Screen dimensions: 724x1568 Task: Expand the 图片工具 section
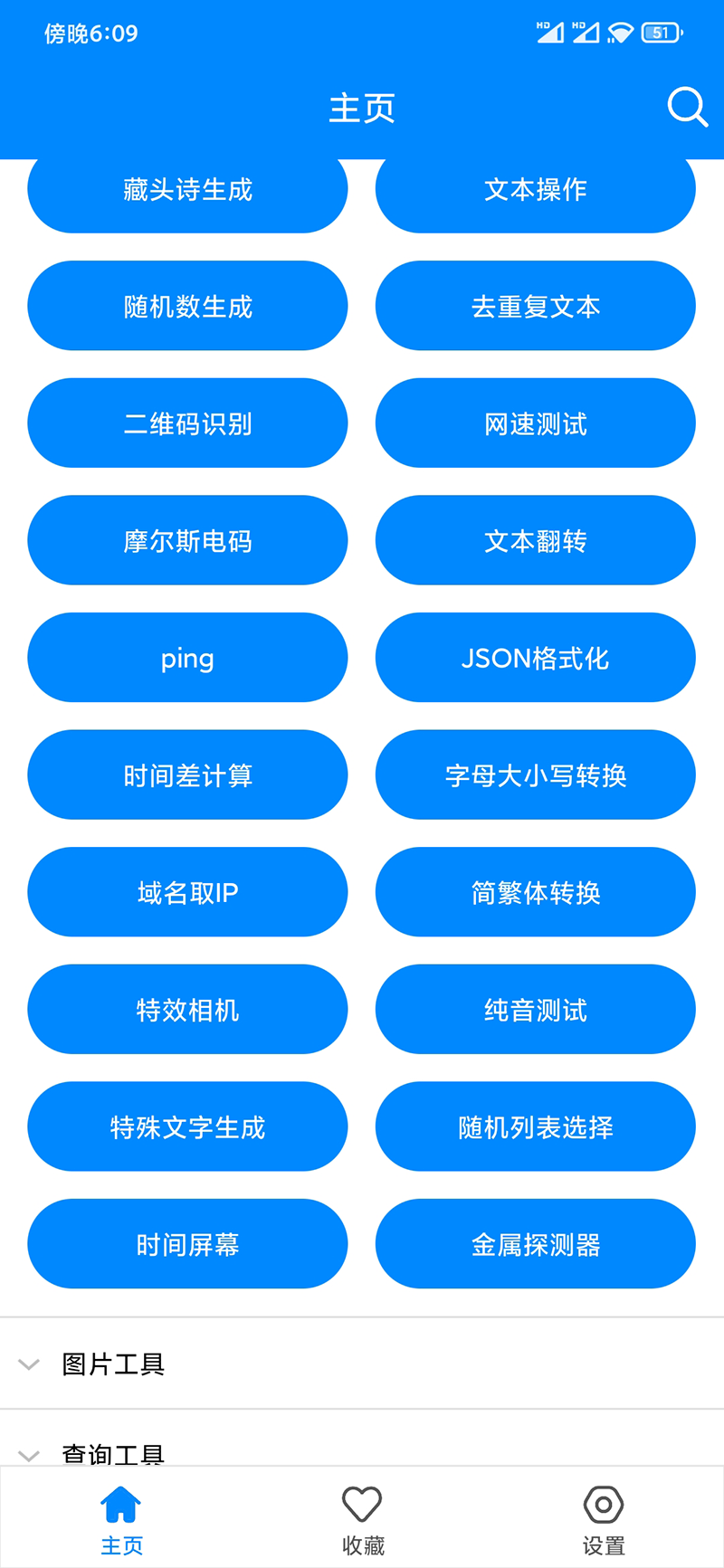113,1364
